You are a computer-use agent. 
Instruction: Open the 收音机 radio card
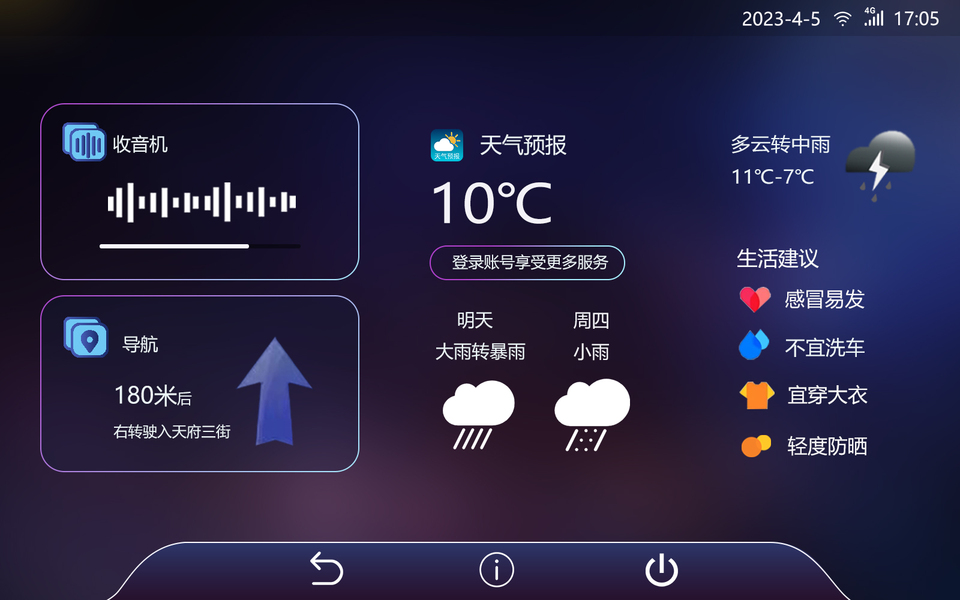tap(199, 191)
